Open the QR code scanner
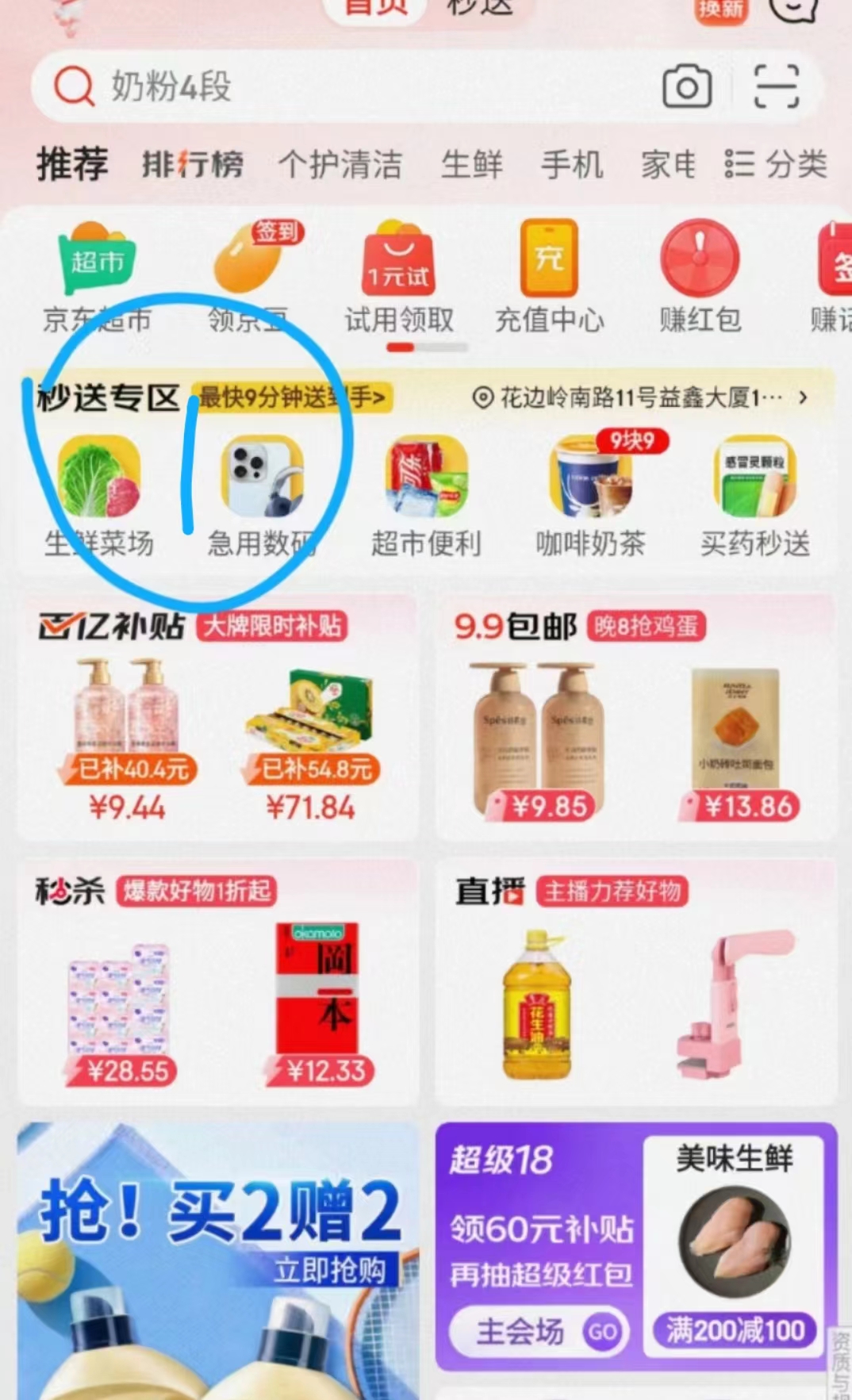This screenshot has height=1400, width=852. [775, 86]
